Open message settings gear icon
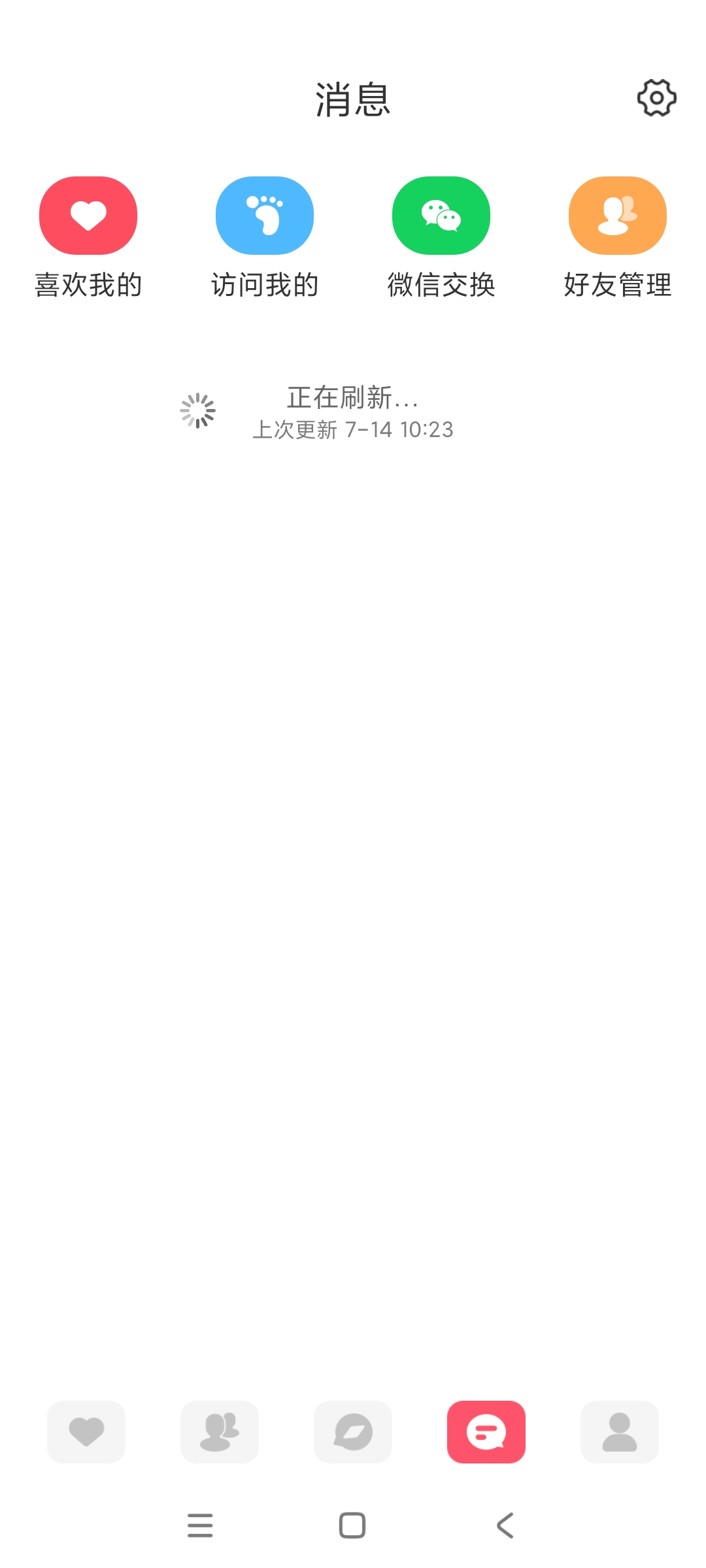The image size is (706, 1568). point(656,98)
